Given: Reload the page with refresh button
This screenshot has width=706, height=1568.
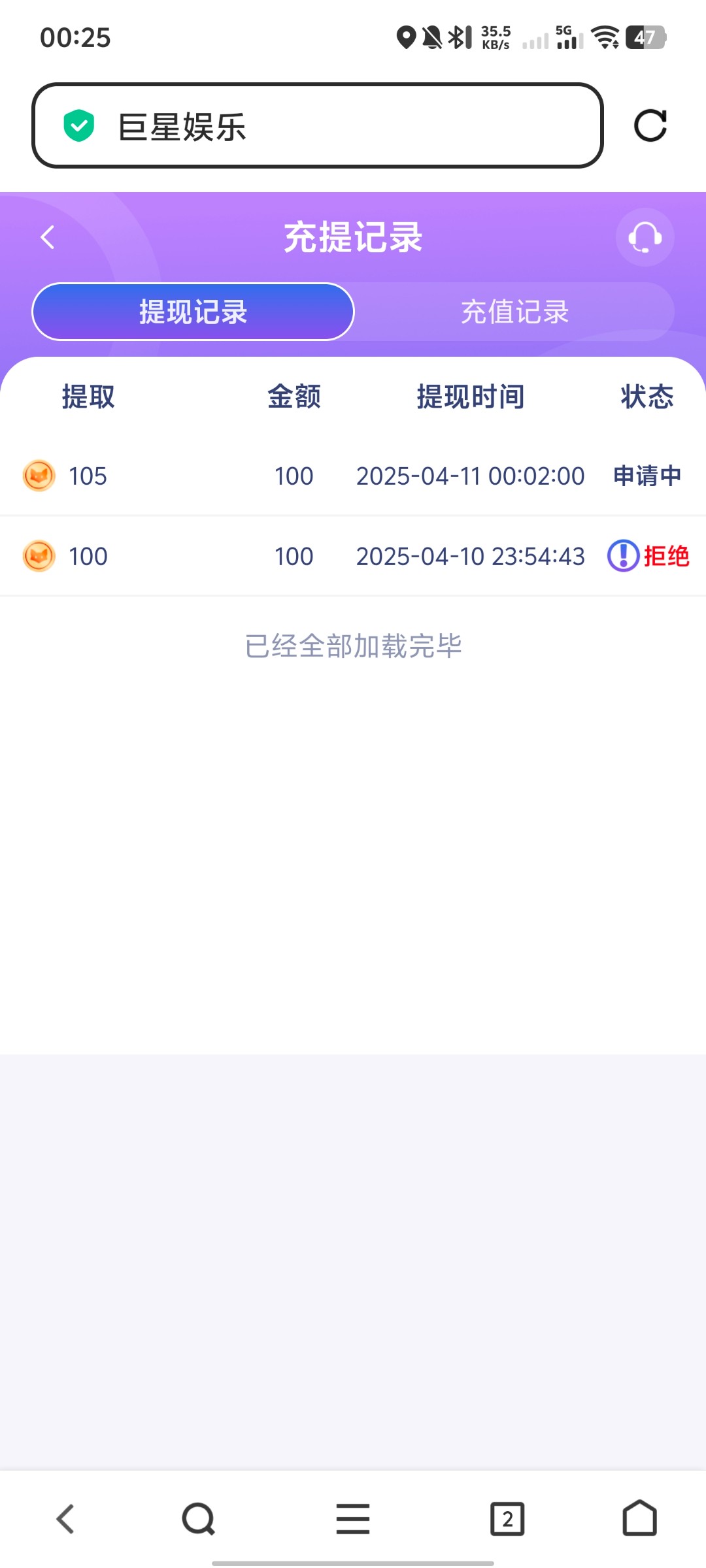Looking at the screenshot, I should click(651, 127).
